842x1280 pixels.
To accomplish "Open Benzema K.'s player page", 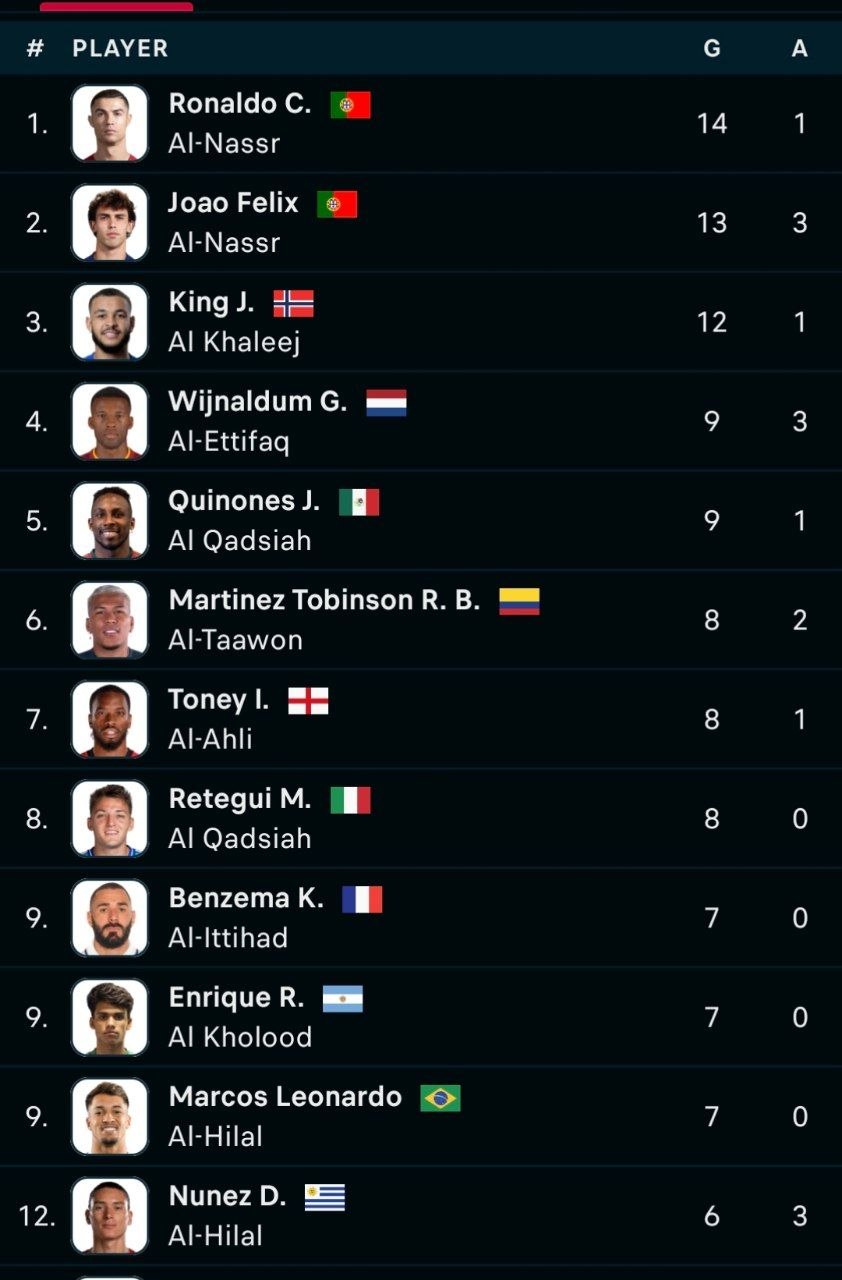I will pos(246,898).
